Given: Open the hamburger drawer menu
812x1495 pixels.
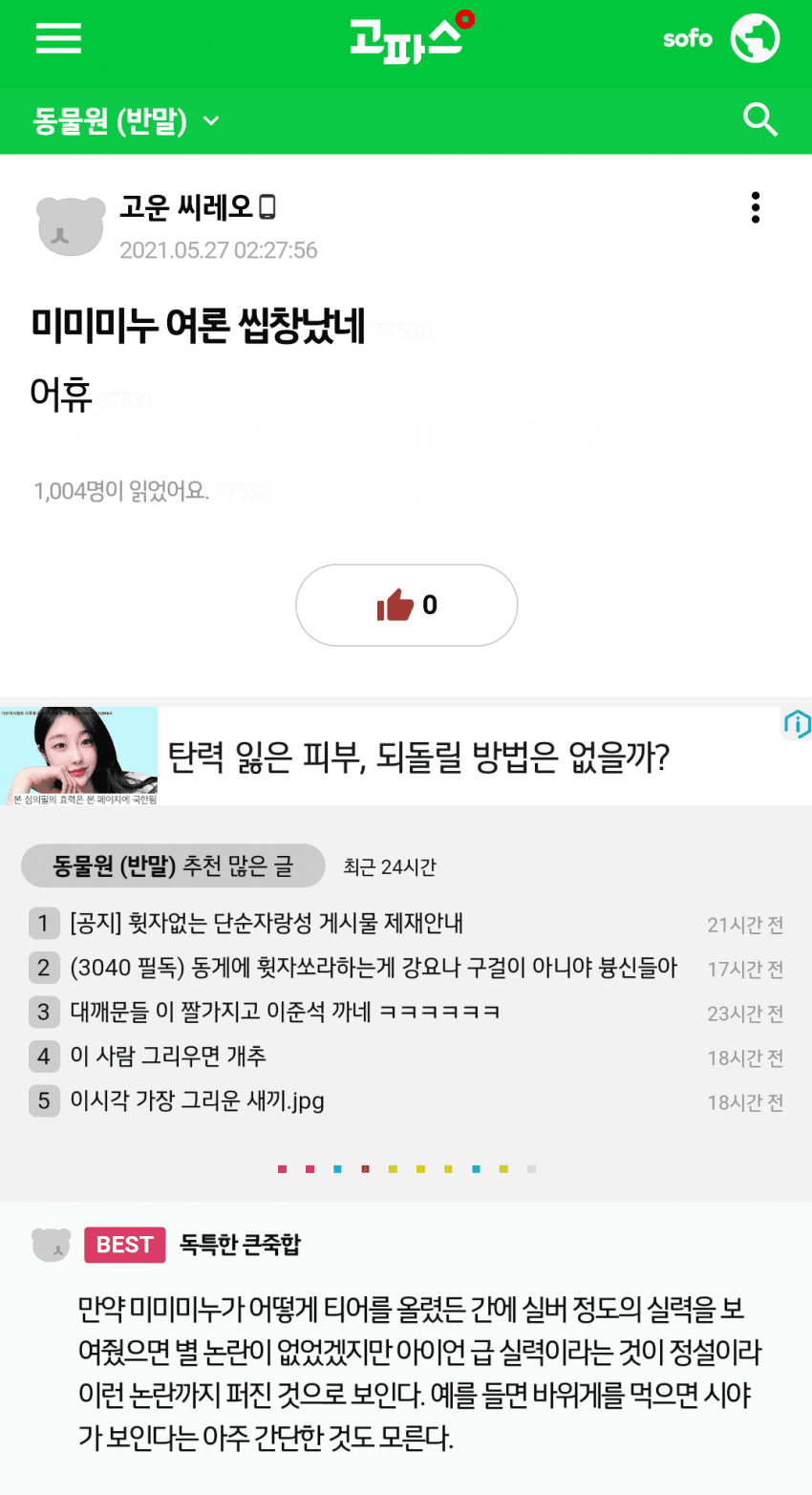Looking at the screenshot, I should click(58, 38).
